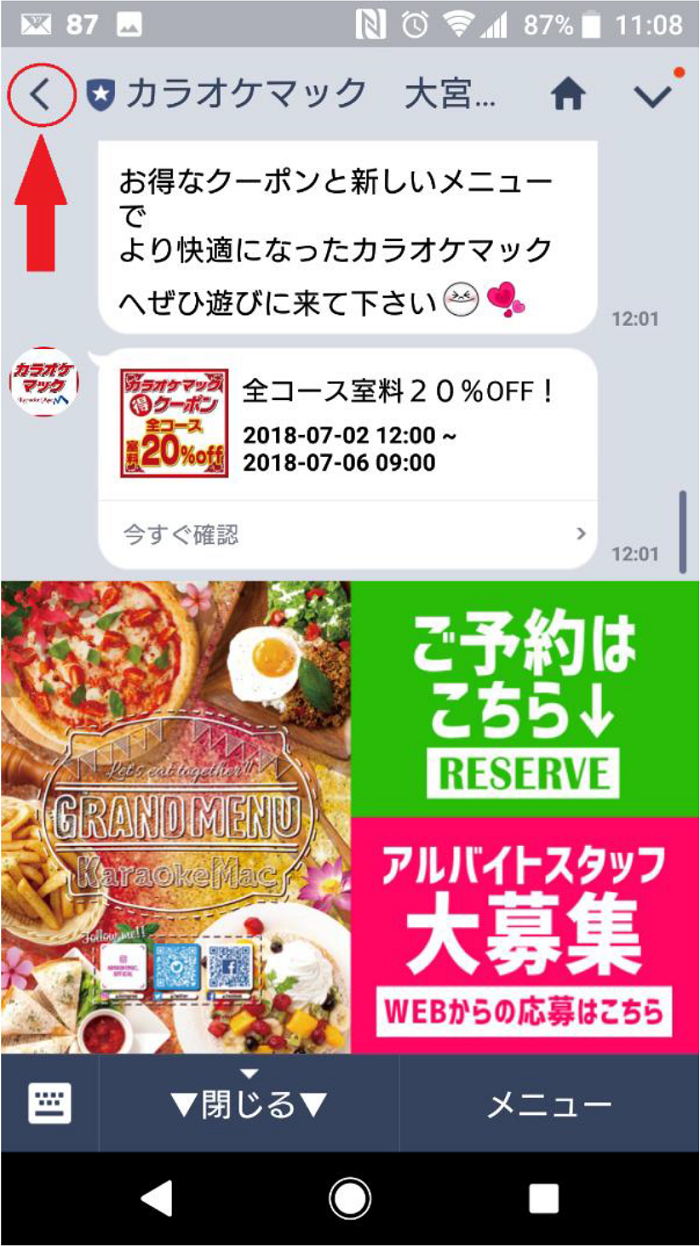Tap 今すぐ確認 to check the coupon
This screenshot has width=700, height=1246.
click(348, 534)
